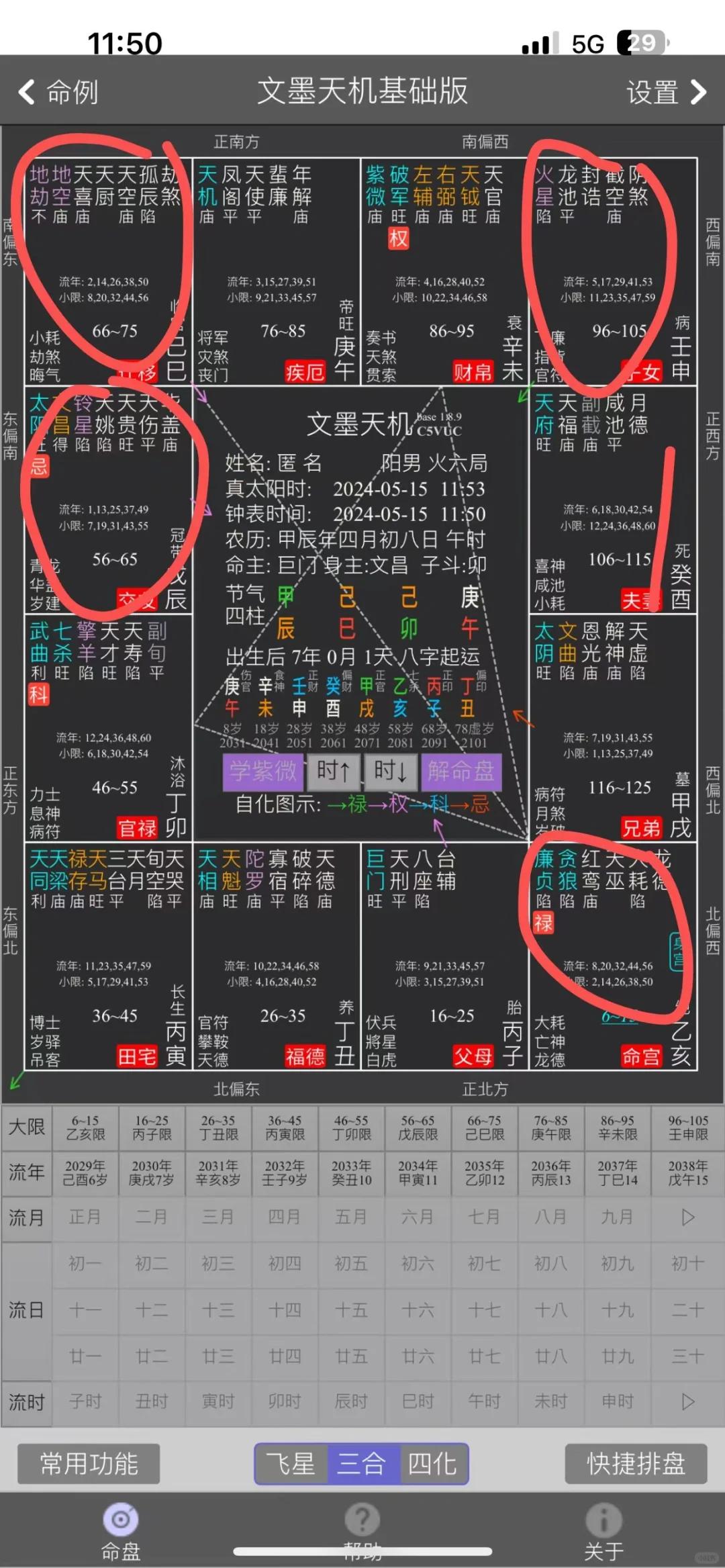
Task: Show more hours in 流时 row
Action: point(687,1401)
